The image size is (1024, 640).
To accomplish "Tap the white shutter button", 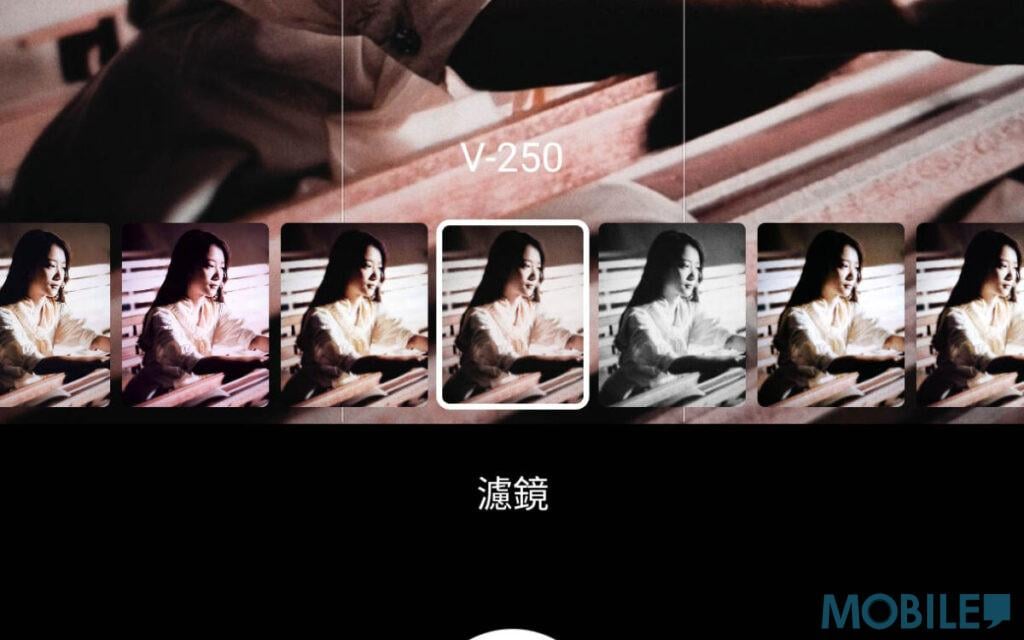I will pyautogui.click(x=512, y=634).
